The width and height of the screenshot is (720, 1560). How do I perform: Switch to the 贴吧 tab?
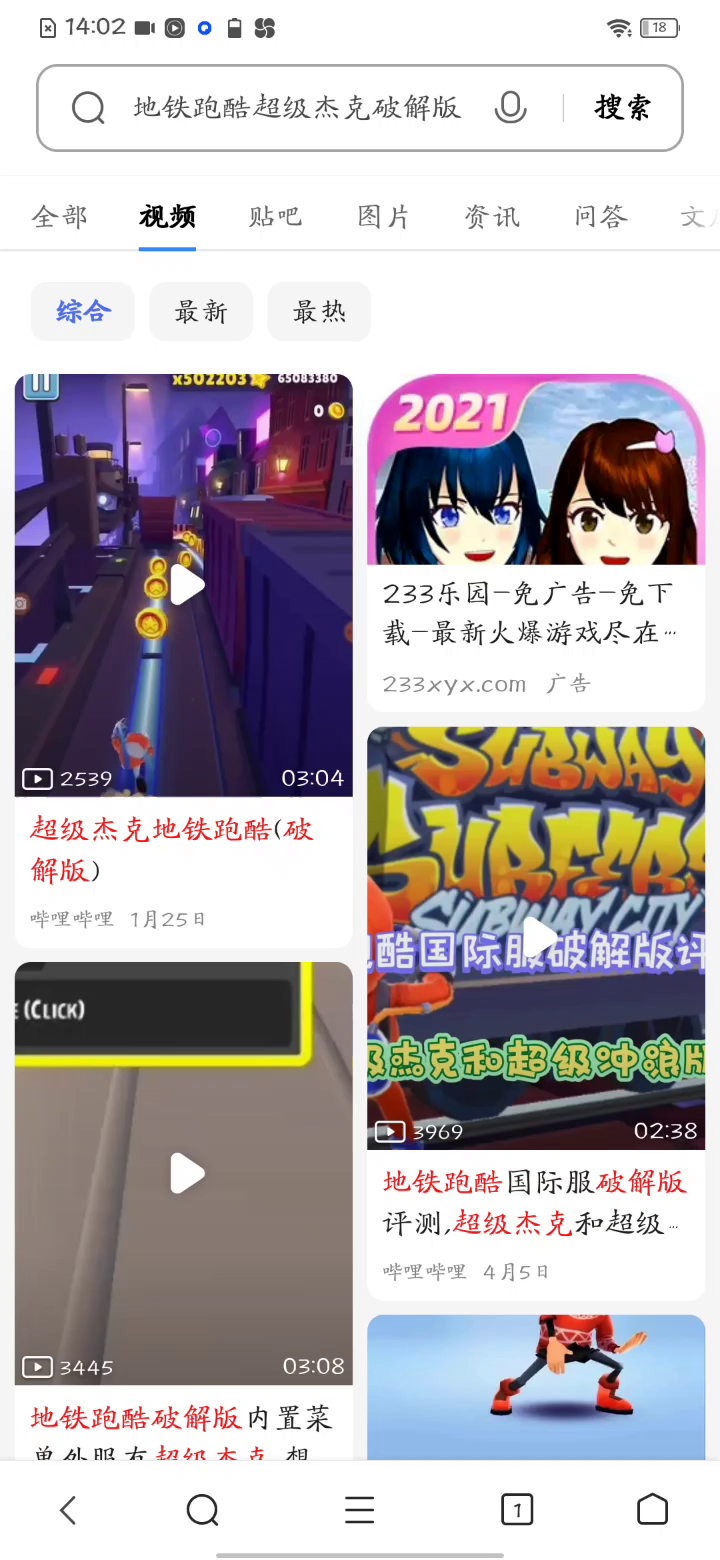(275, 216)
